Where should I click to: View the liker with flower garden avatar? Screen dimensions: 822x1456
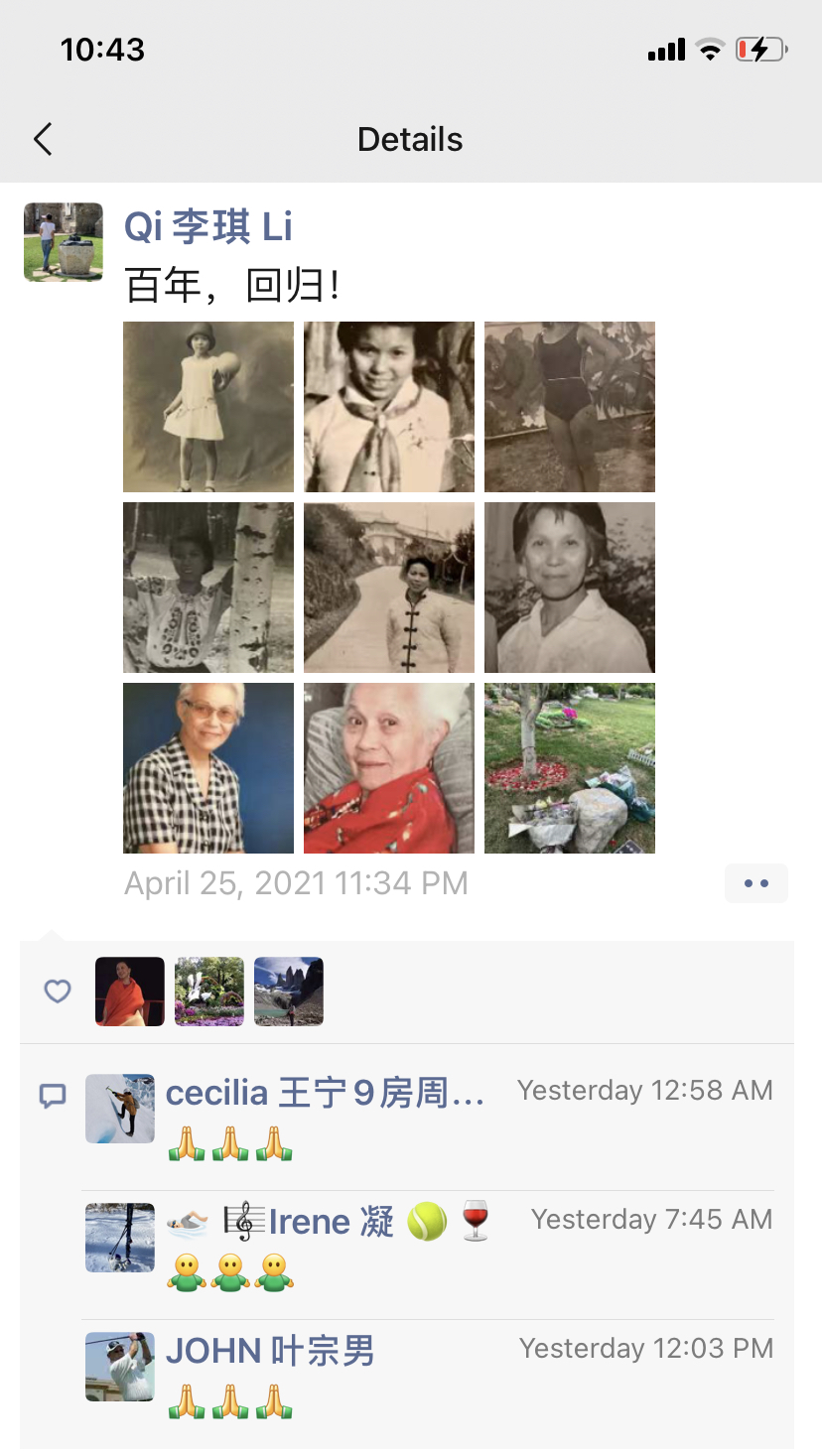[209, 991]
